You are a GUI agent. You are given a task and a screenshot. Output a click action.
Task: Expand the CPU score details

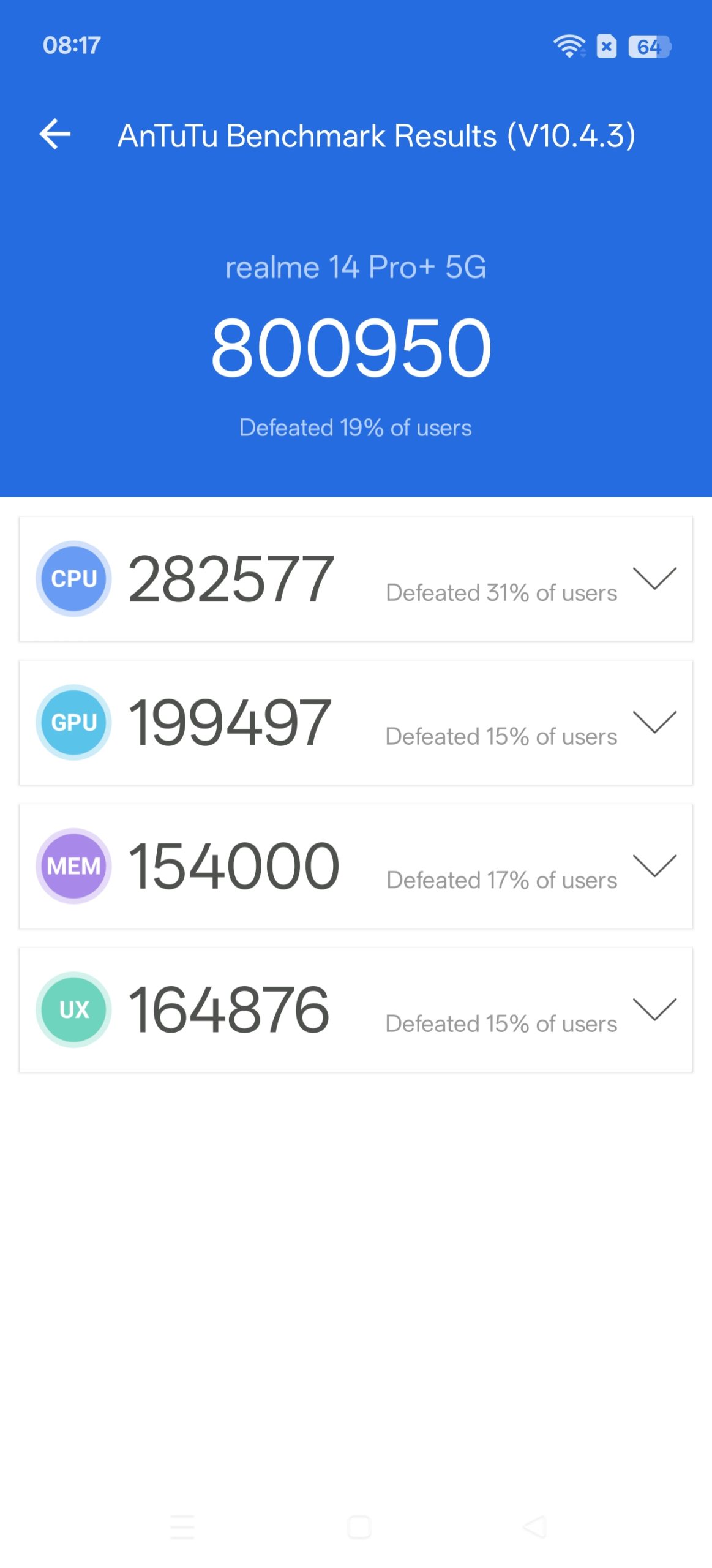[x=654, y=578]
